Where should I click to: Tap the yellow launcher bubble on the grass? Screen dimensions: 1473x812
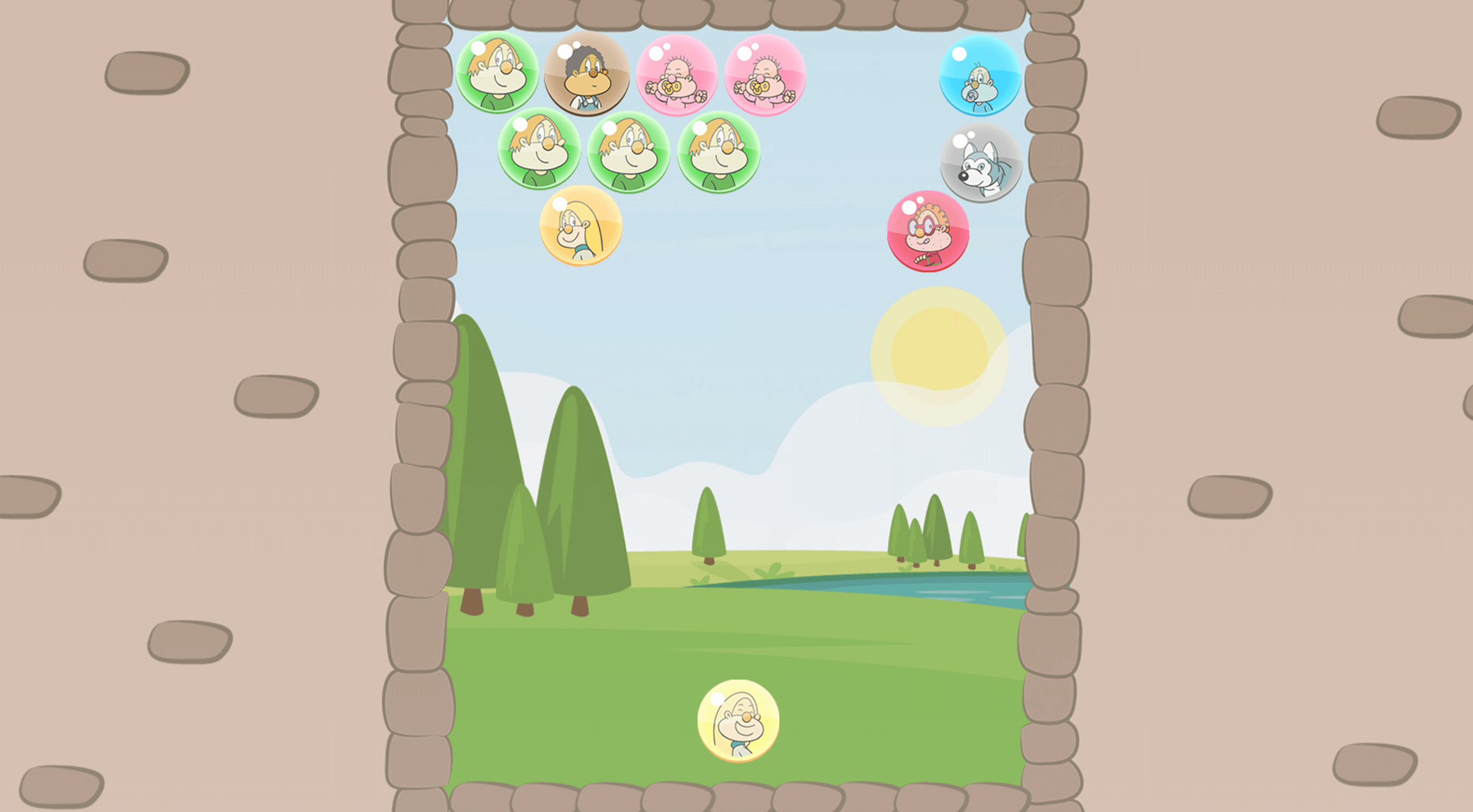click(738, 721)
